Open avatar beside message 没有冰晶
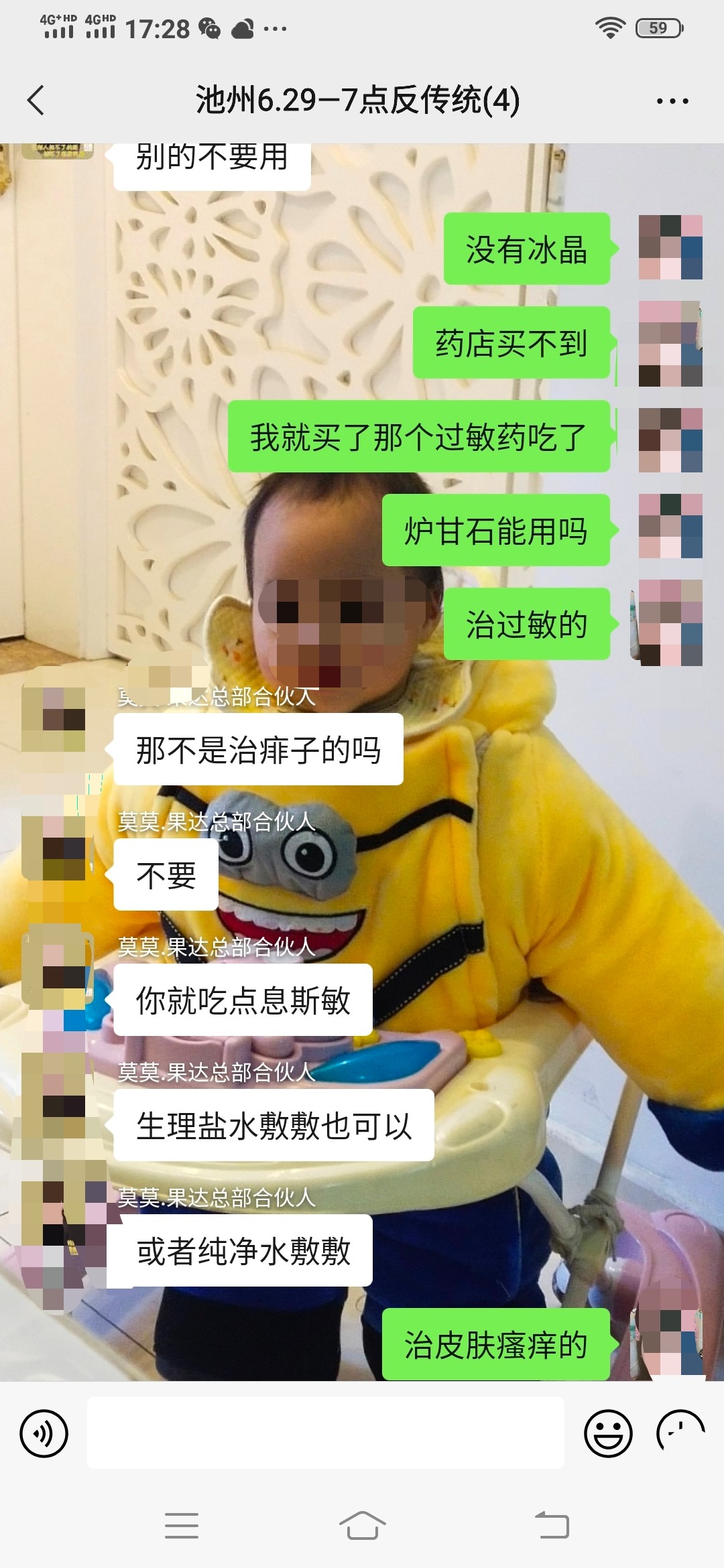Viewport: 724px width, 1568px height. 670,247
